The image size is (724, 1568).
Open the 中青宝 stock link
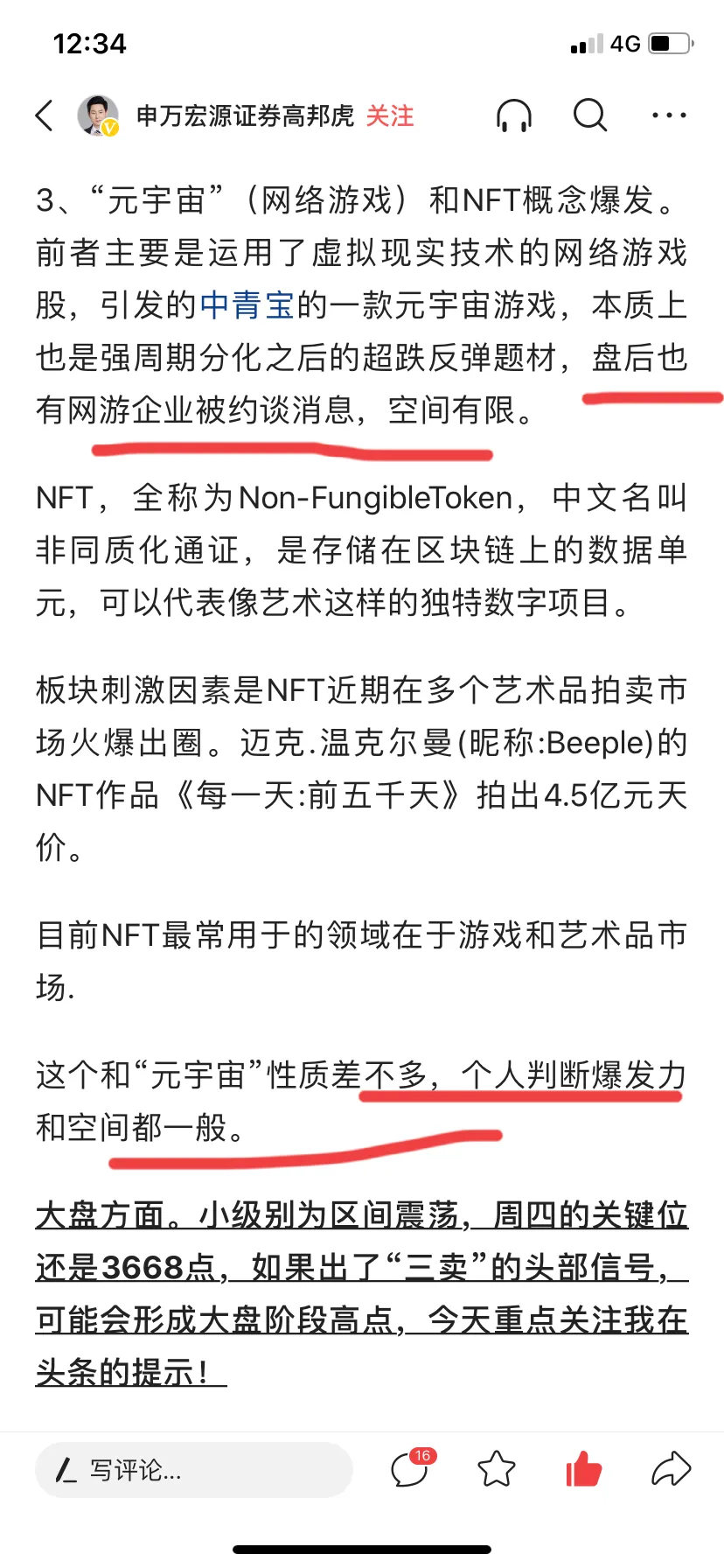coord(247,305)
